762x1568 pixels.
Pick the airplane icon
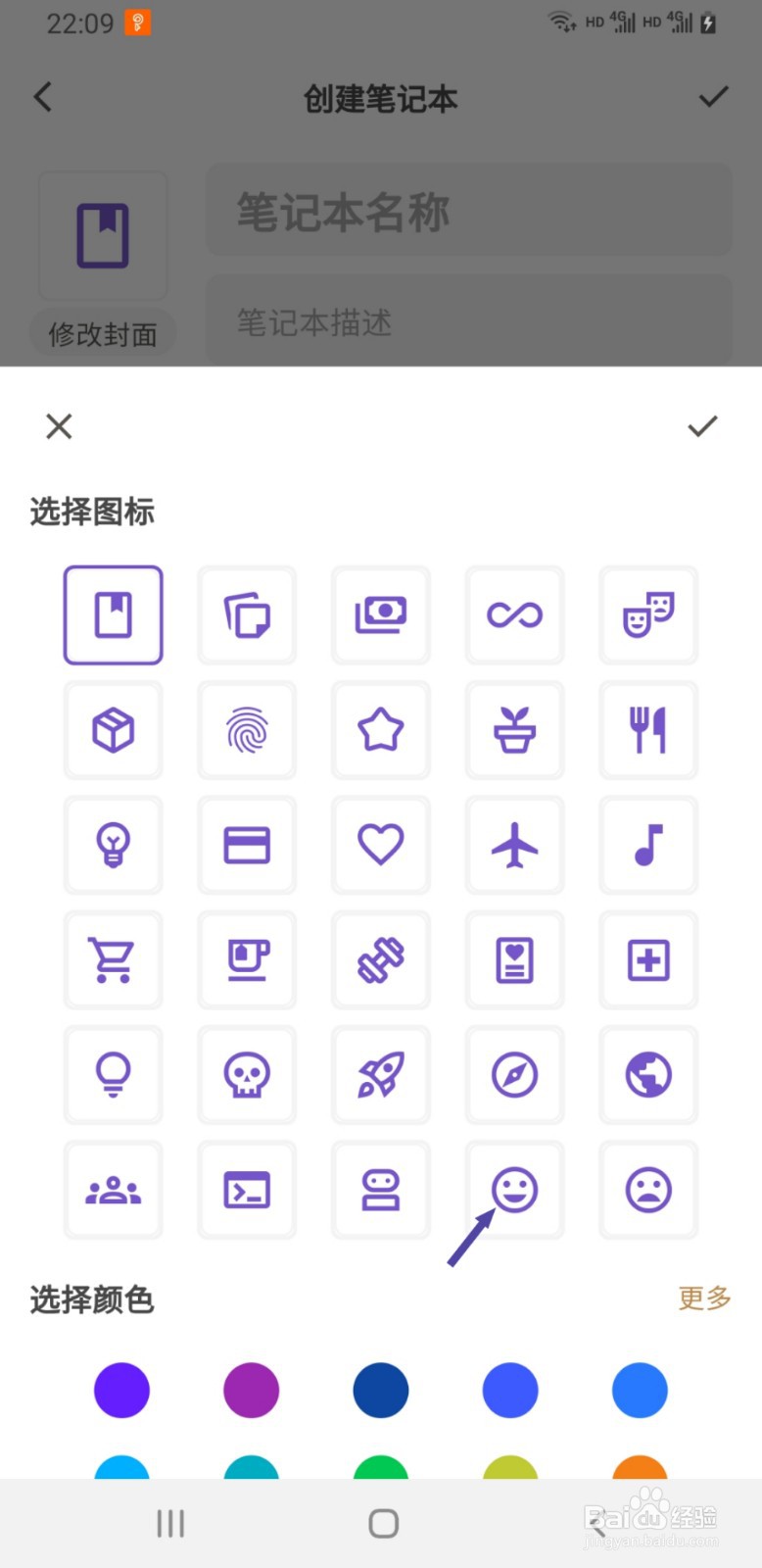tap(514, 846)
